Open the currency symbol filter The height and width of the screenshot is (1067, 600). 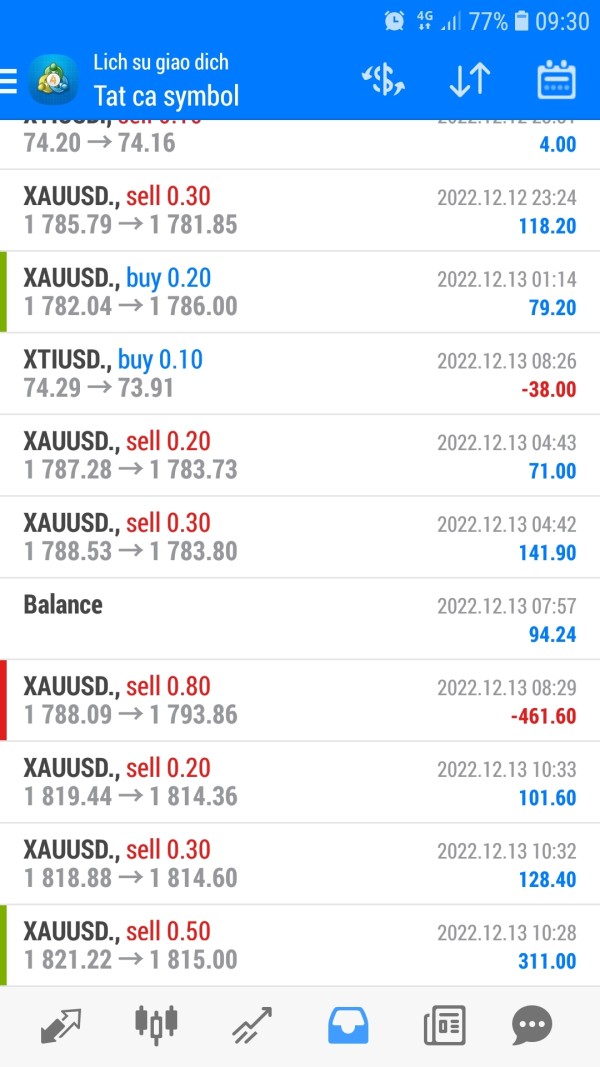(383, 80)
